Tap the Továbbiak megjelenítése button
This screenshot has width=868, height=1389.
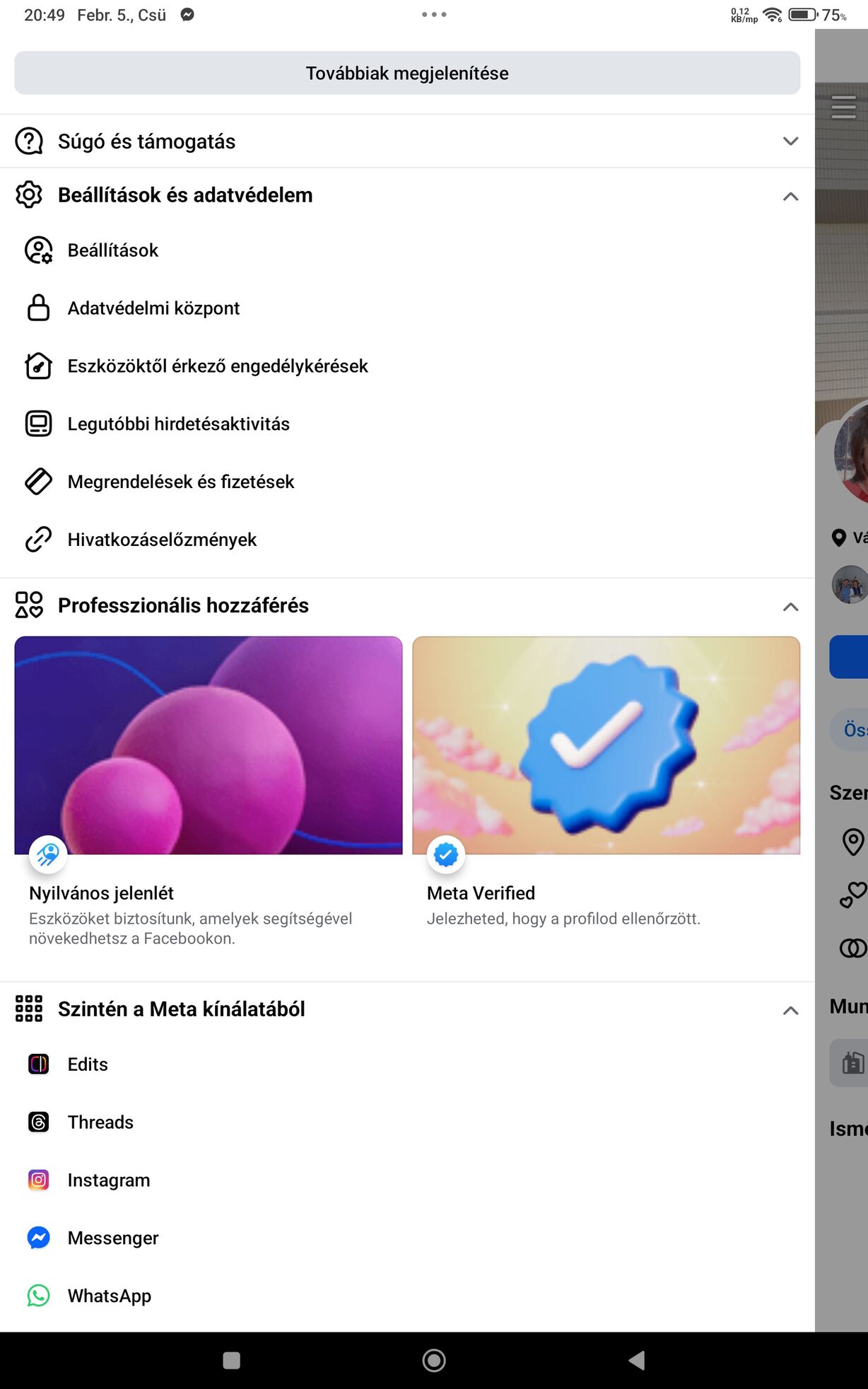[x=407, y=73]
